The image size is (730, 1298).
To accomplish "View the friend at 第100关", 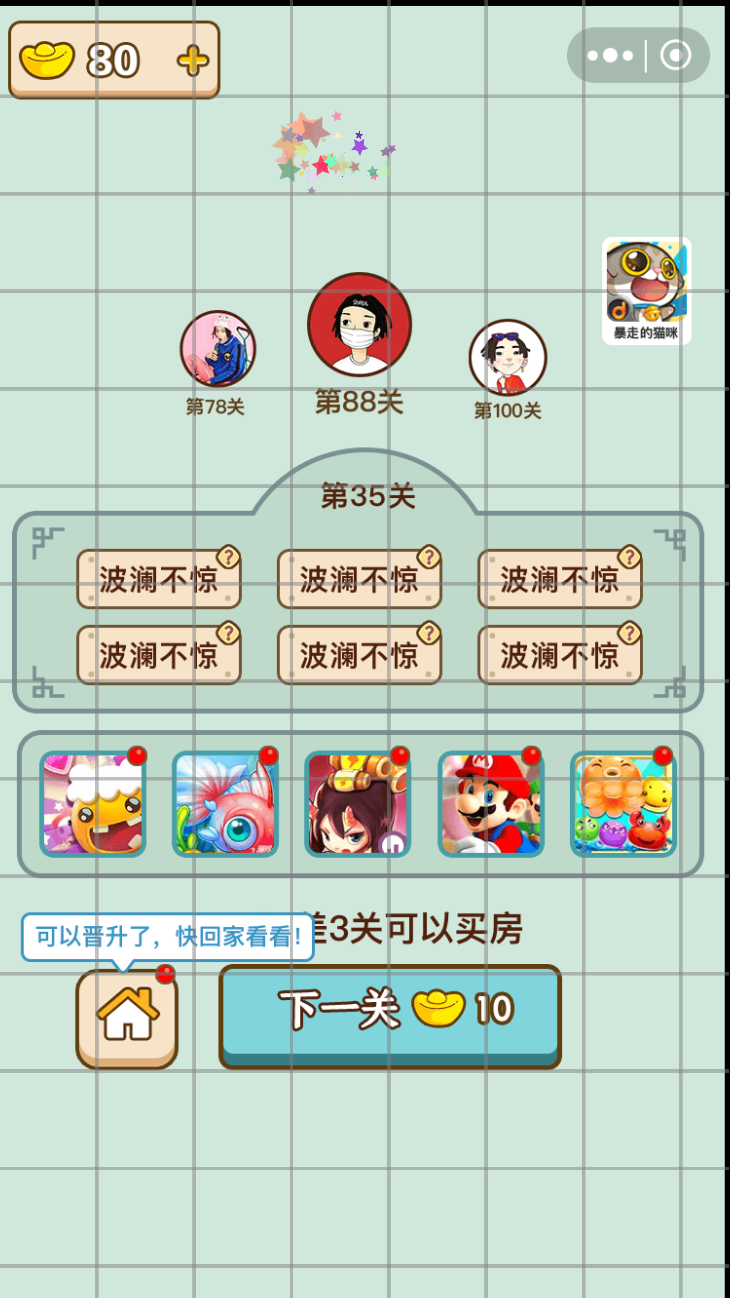I will point(508,358).
